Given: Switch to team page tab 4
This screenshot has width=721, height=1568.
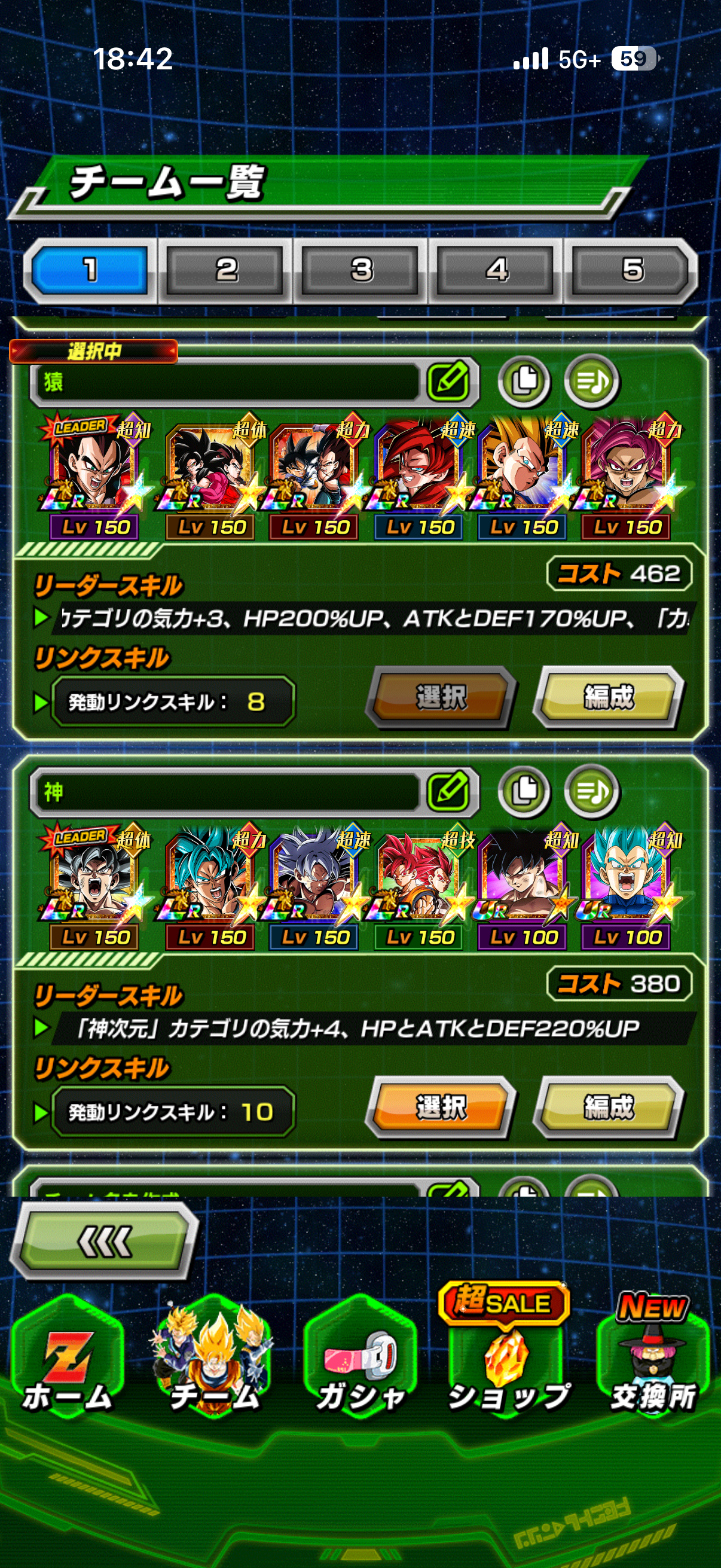Looking at the screenshot, I should [x=496, y=270].
